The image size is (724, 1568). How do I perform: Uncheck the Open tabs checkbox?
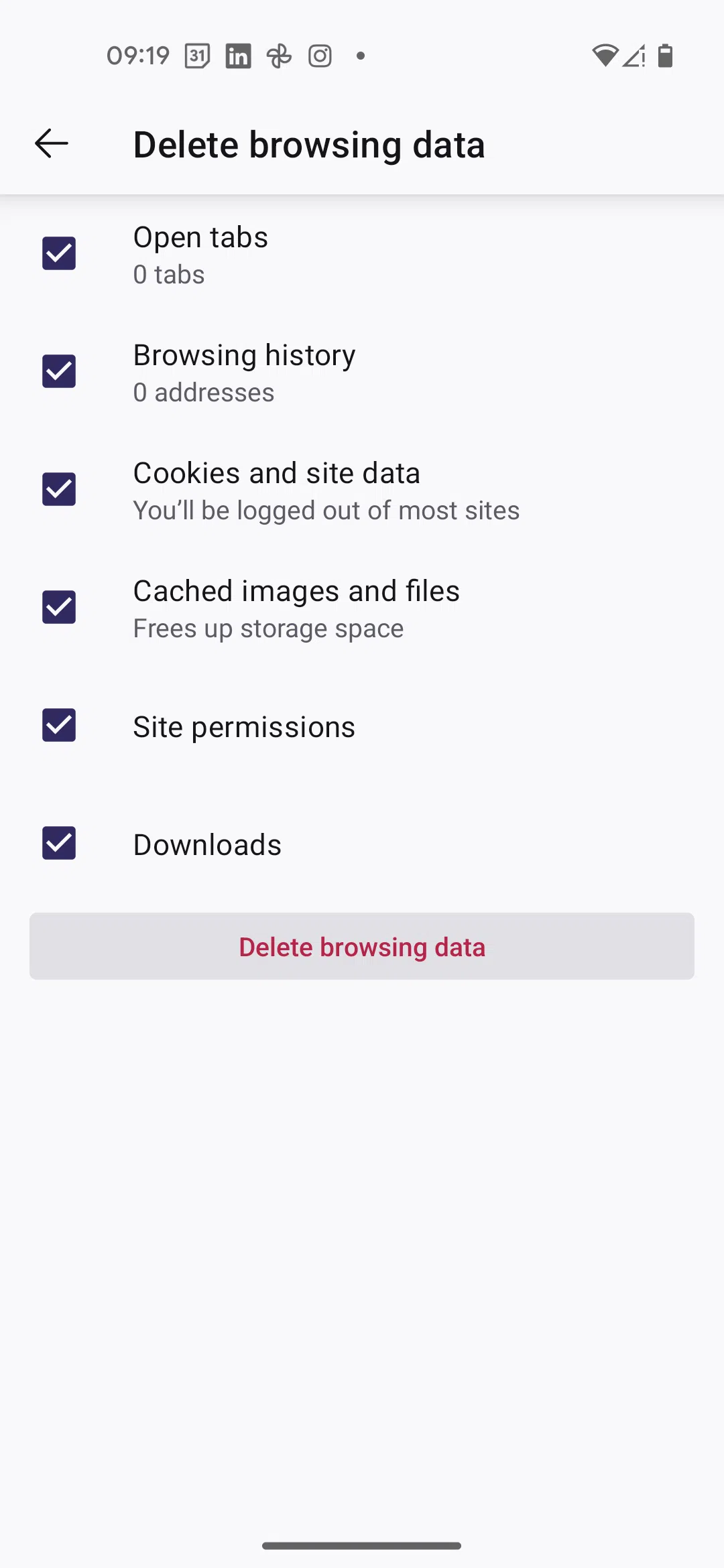[x=59, y=253]
